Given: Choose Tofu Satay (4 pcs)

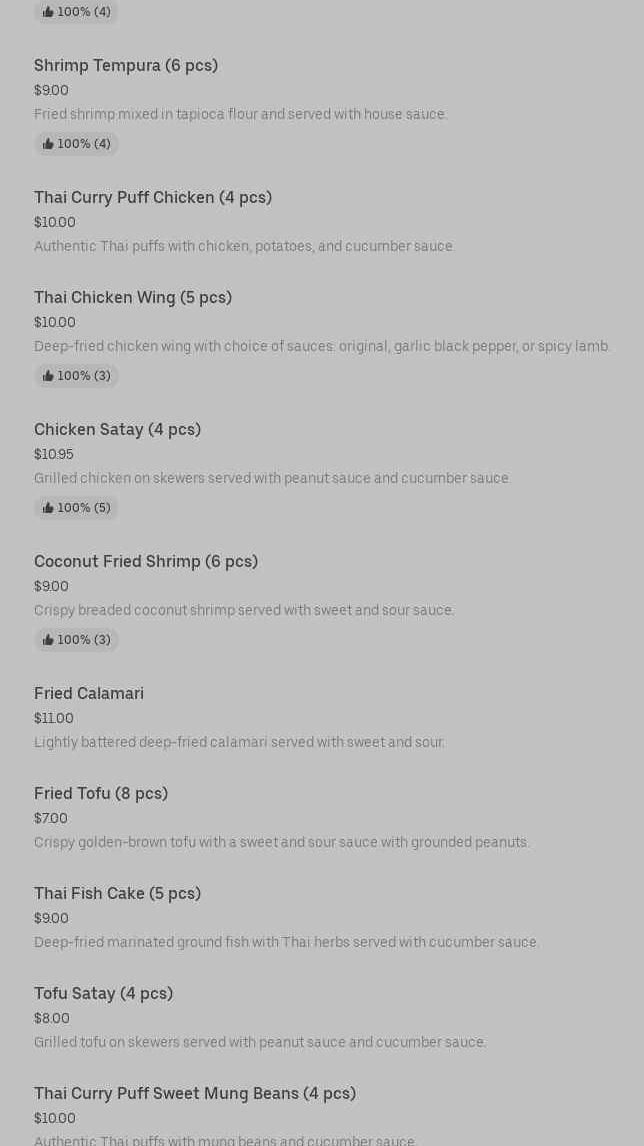Looking at the screenshot, I should tap(103, 993).
